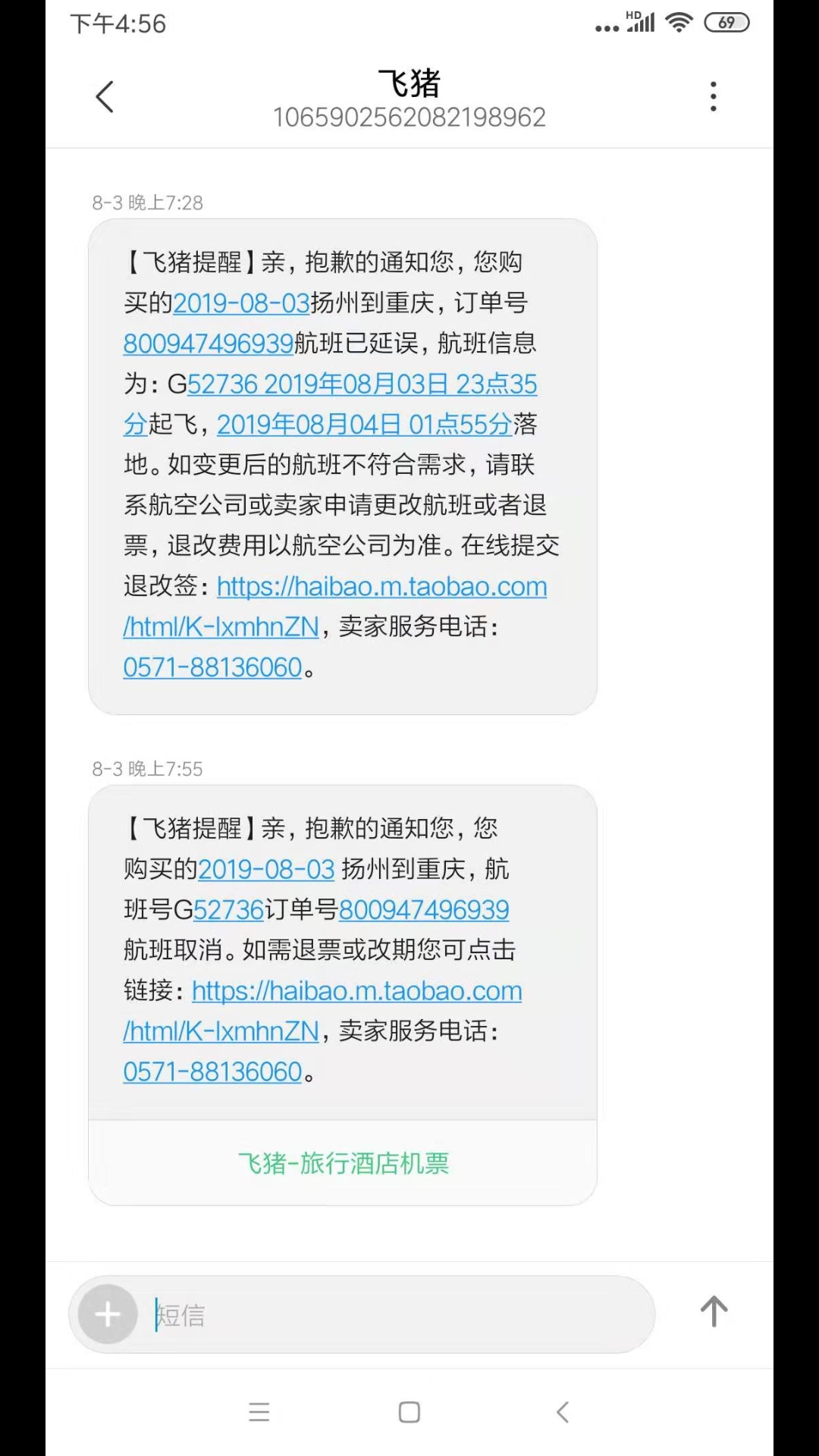Tap the date 2019-08-03 in the 7:28 message

[242, 303]
